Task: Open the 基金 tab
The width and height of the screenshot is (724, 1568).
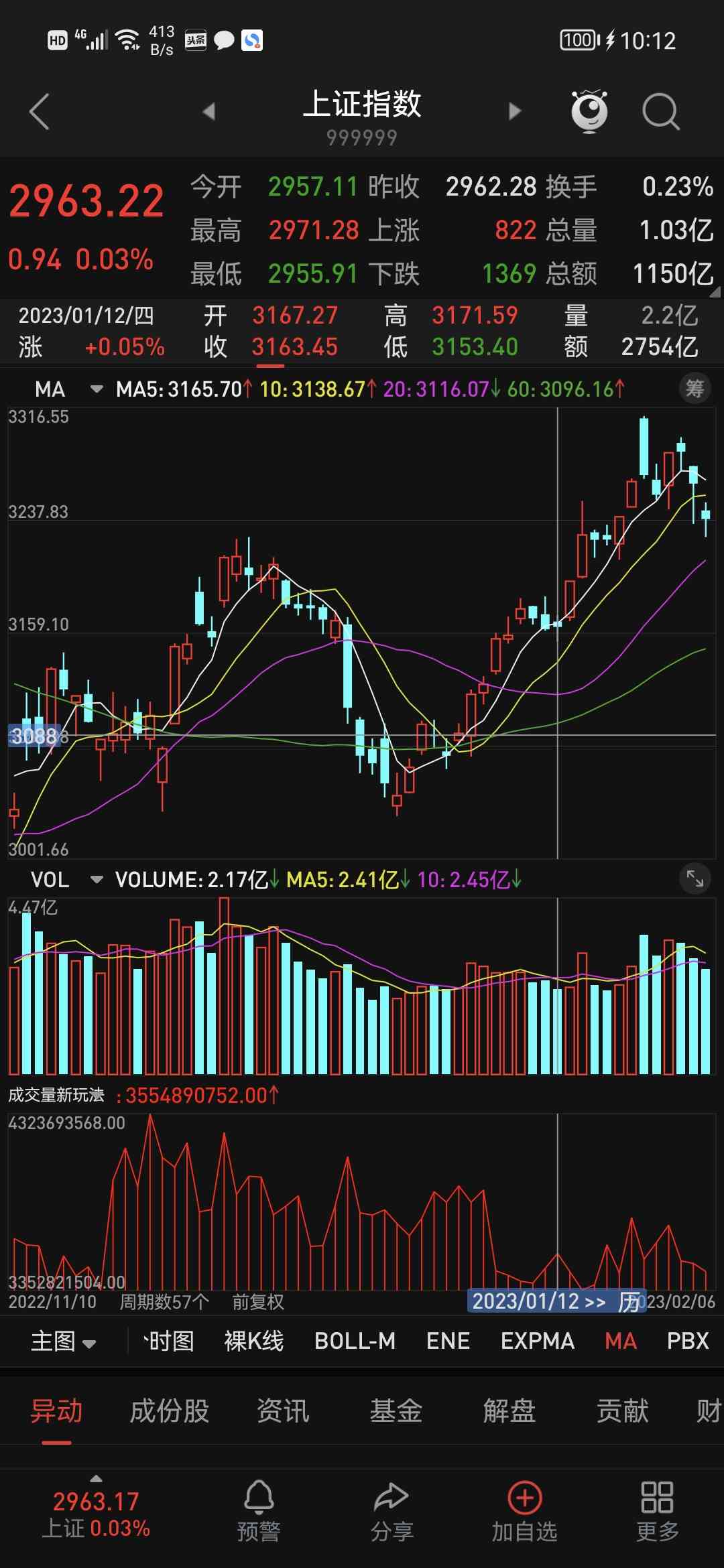Action: click(396, 1411)
